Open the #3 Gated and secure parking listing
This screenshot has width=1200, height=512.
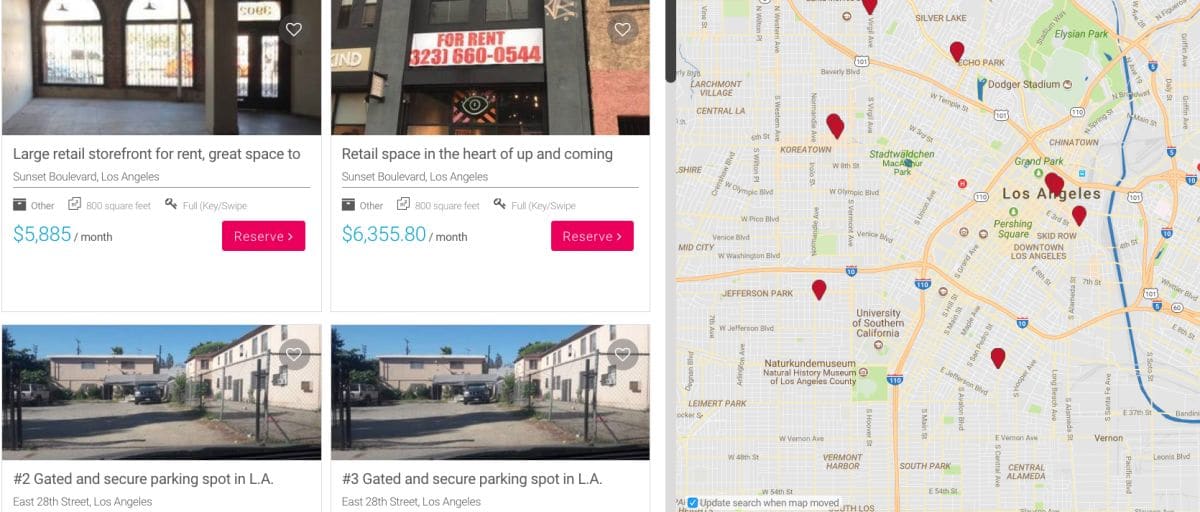tap(472, 479)
